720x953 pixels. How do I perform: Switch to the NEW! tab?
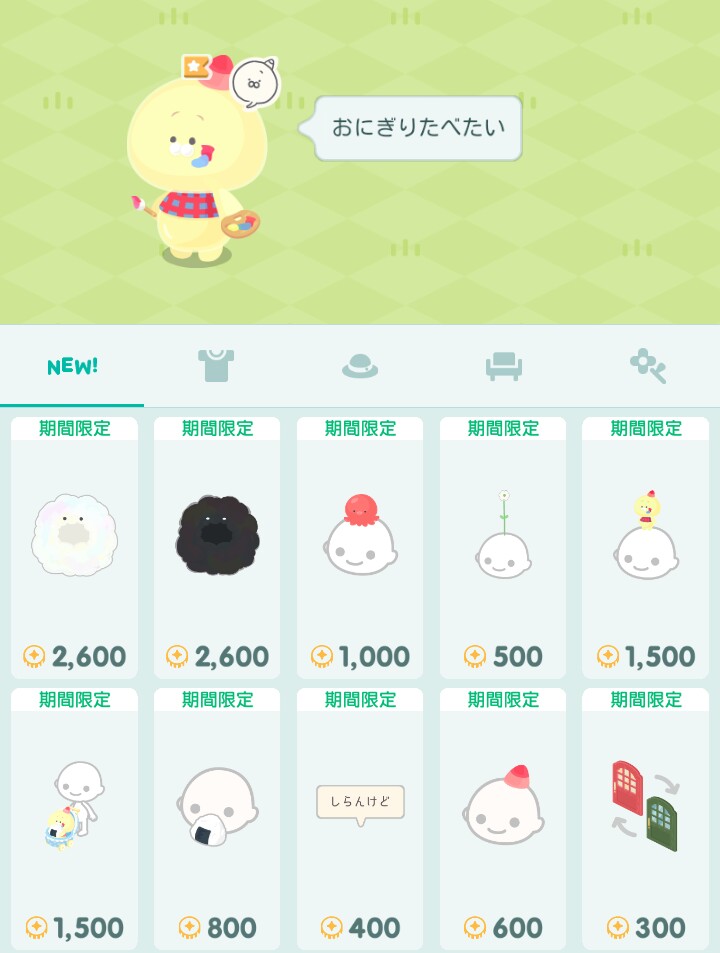coord(72,366)
